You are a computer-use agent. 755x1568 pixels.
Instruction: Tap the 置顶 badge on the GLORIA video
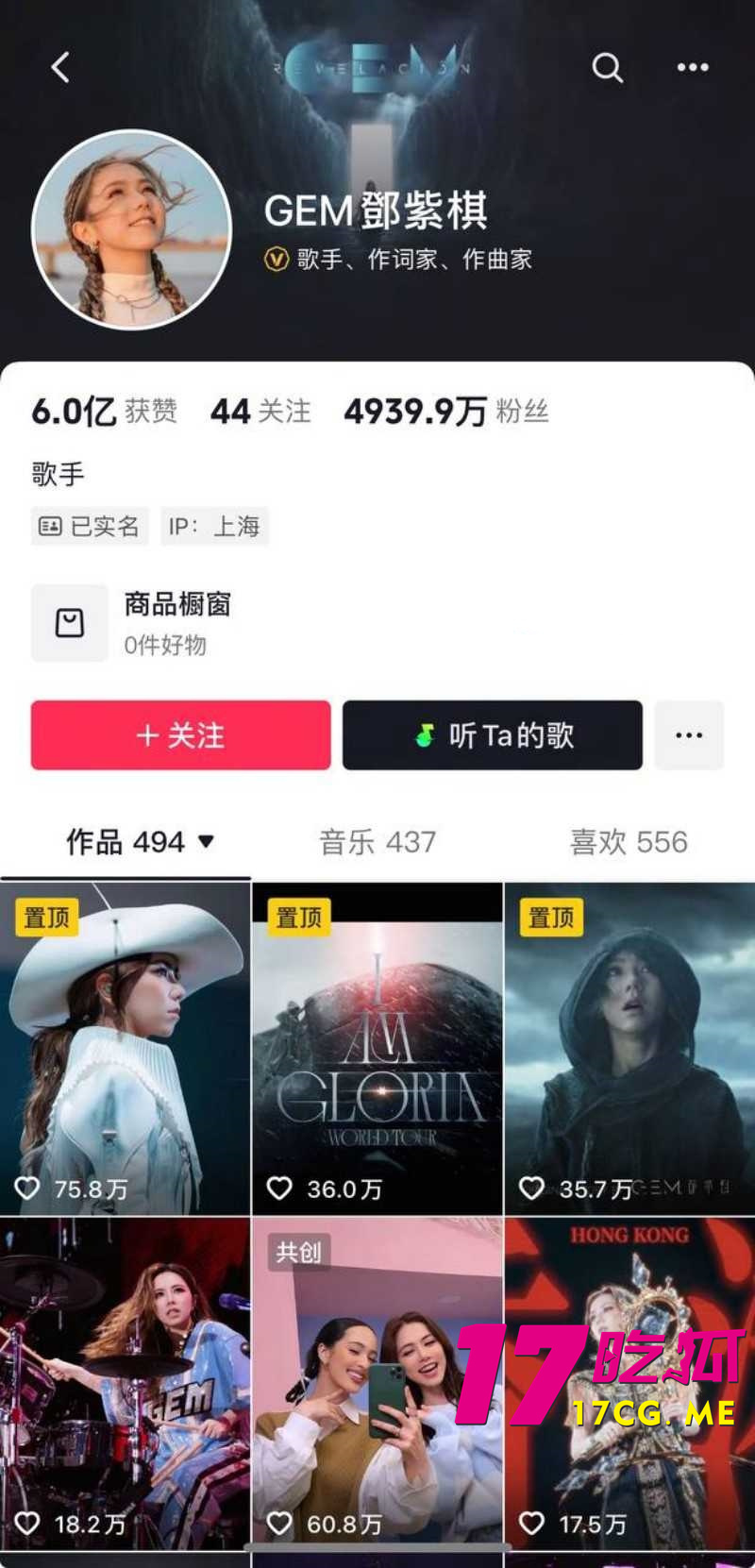[299, 916]
